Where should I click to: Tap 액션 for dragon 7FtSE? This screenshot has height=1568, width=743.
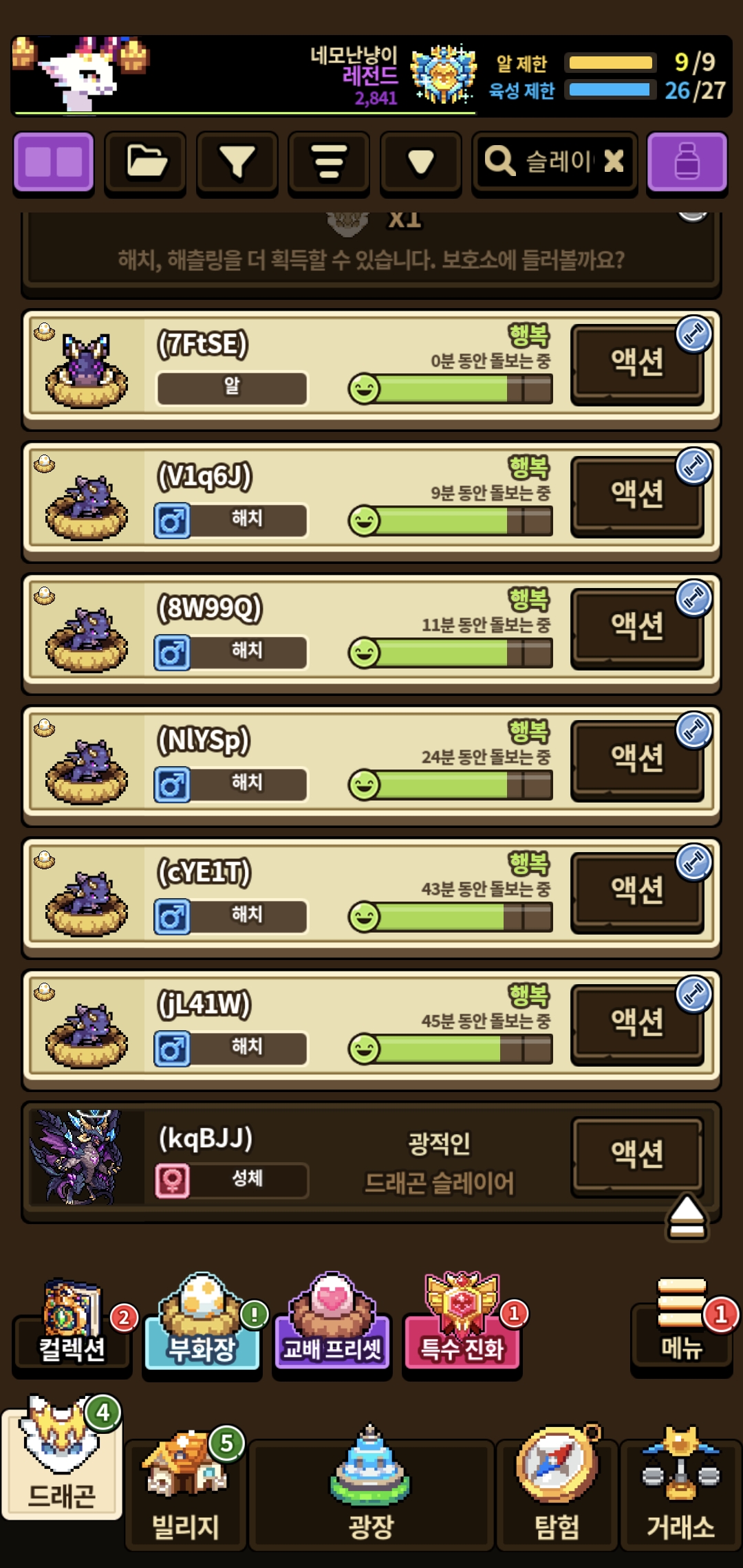pyautogui.click(x=637, y=362)
